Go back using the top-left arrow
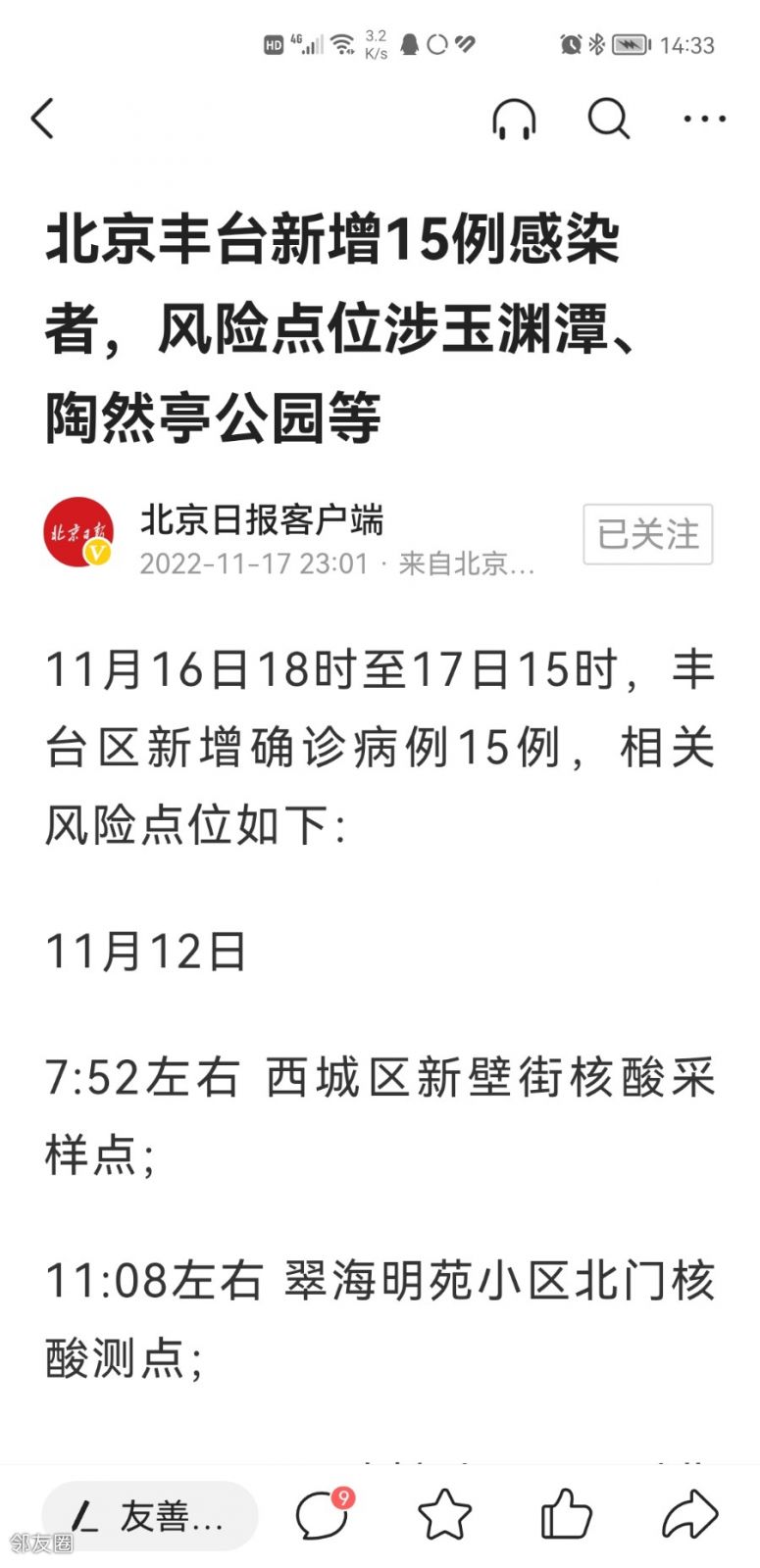This screenshot has width=760, height=1568. coord(42,119)
